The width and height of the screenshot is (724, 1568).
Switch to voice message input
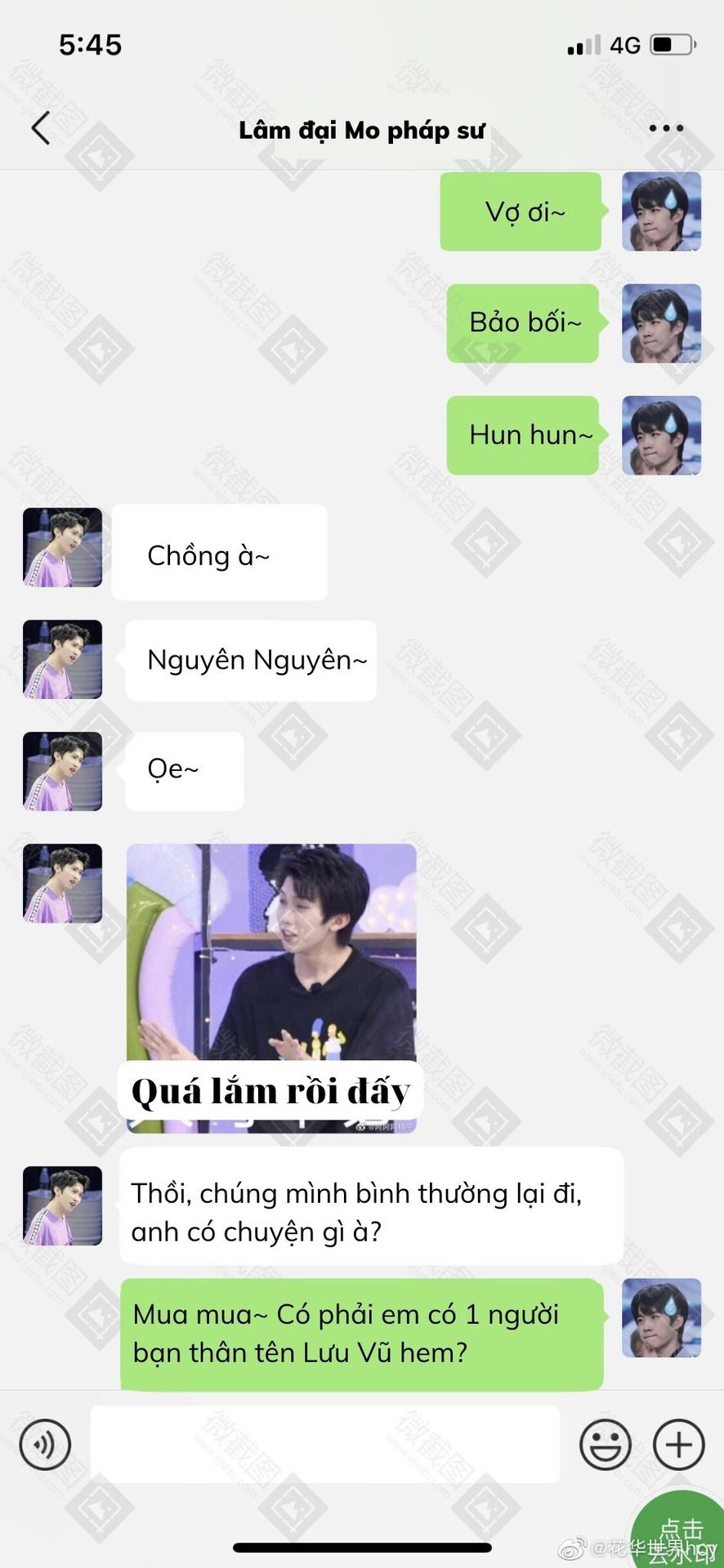46,1445
